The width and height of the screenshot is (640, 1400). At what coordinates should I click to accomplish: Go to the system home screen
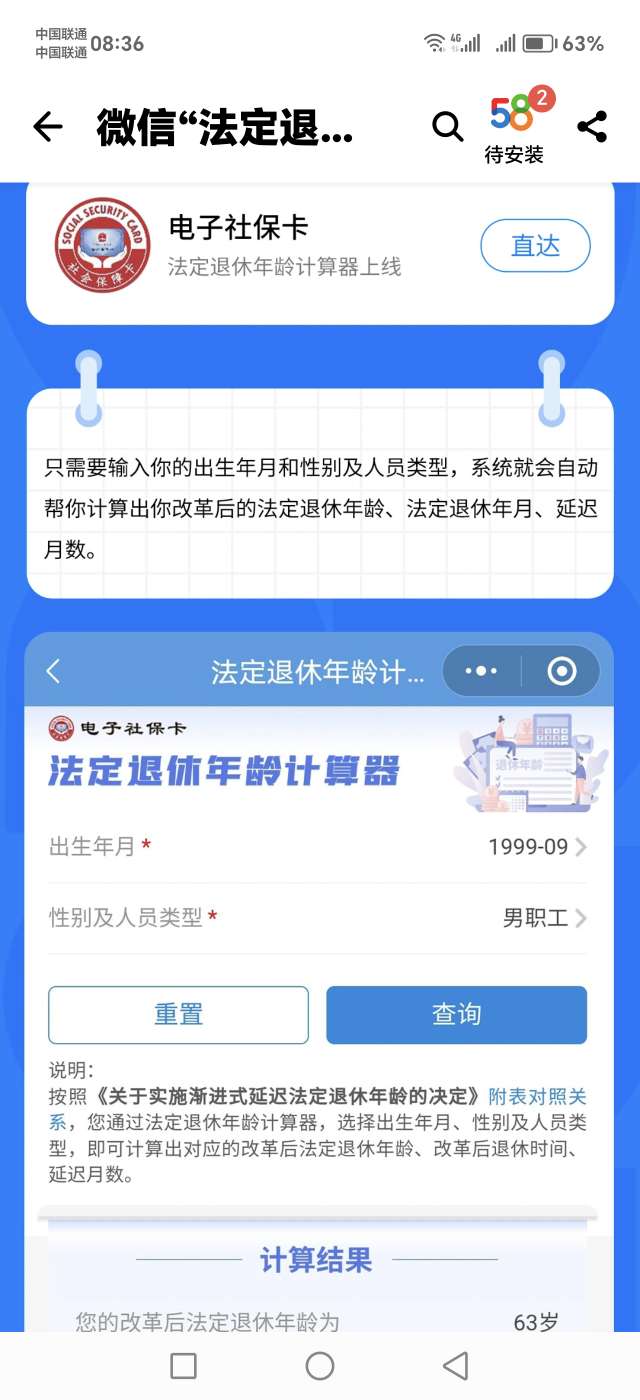[x=320, y=1365]
